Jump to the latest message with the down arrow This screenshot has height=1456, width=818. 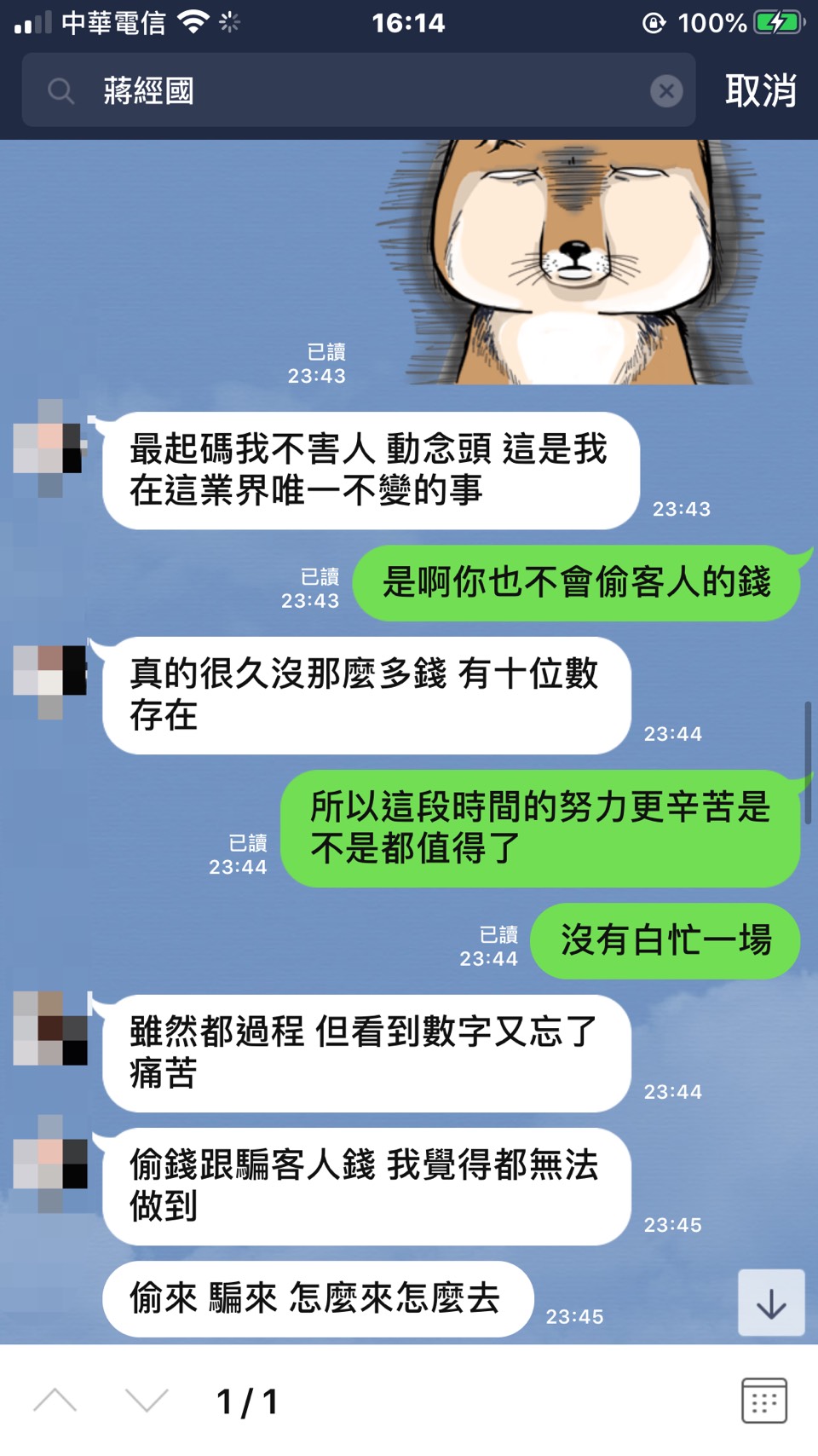tap(771, 1303)
